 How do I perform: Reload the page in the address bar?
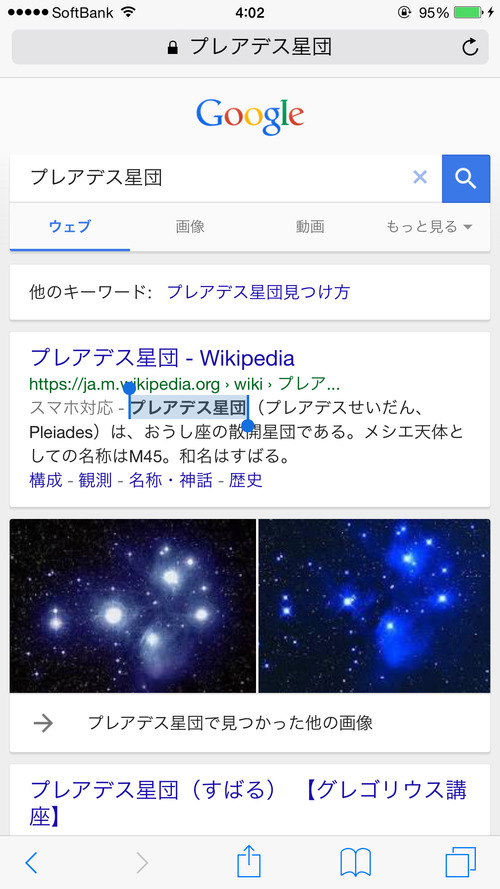point(470,47)
